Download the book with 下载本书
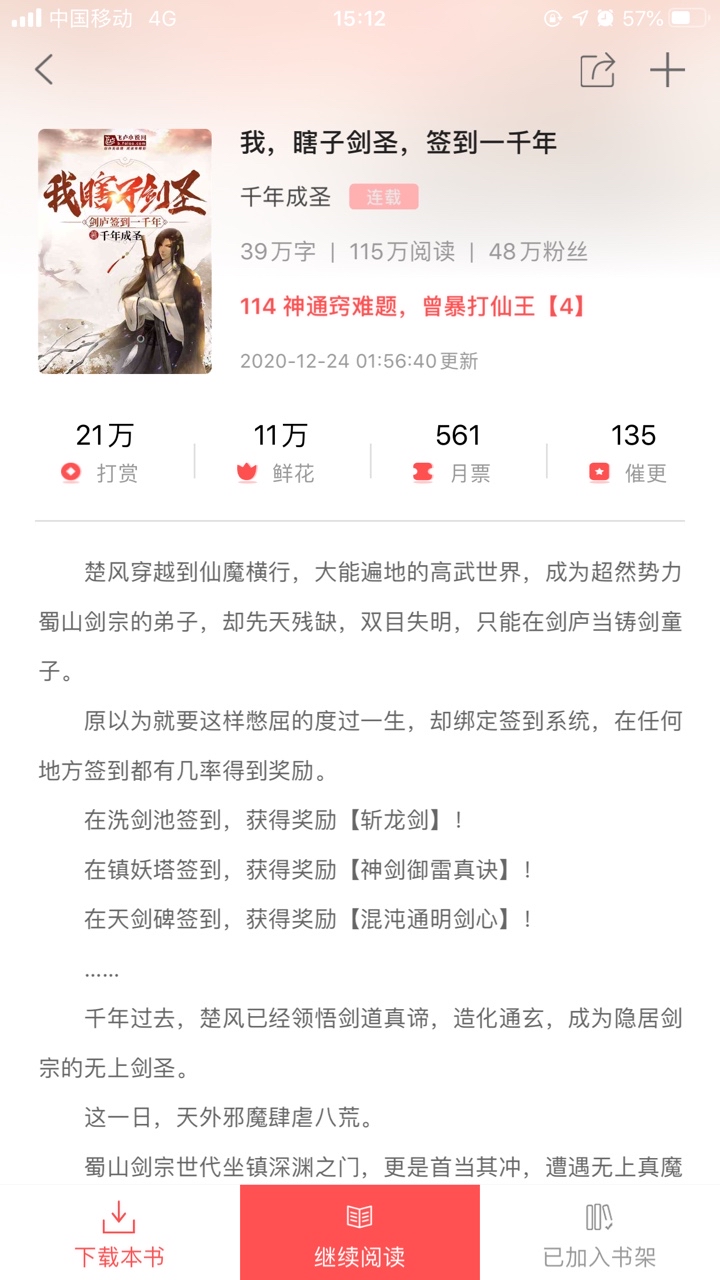Image resolution: width=720 pixels, height=1280 pixels. (x=119, y=1233)
